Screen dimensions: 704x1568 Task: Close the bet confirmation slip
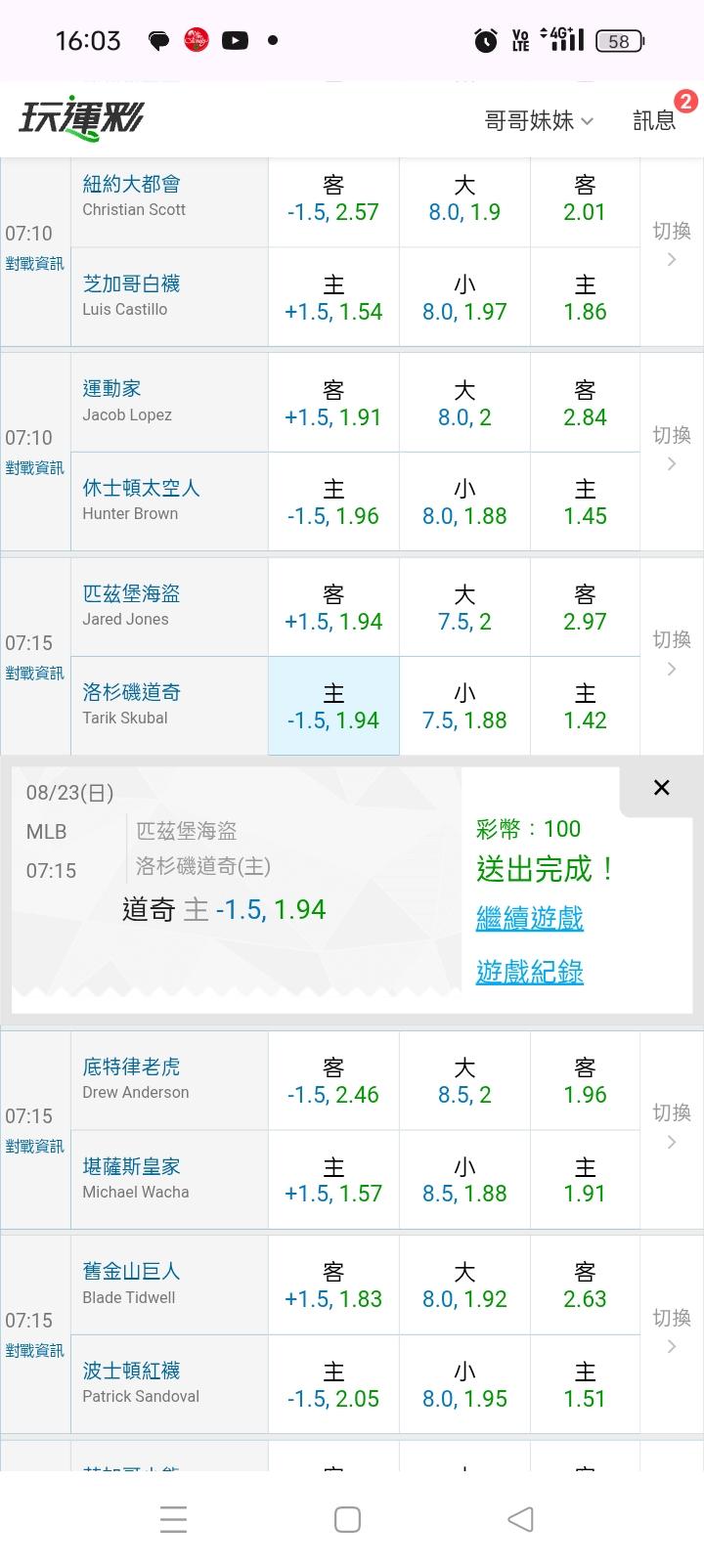pos(661,788)
